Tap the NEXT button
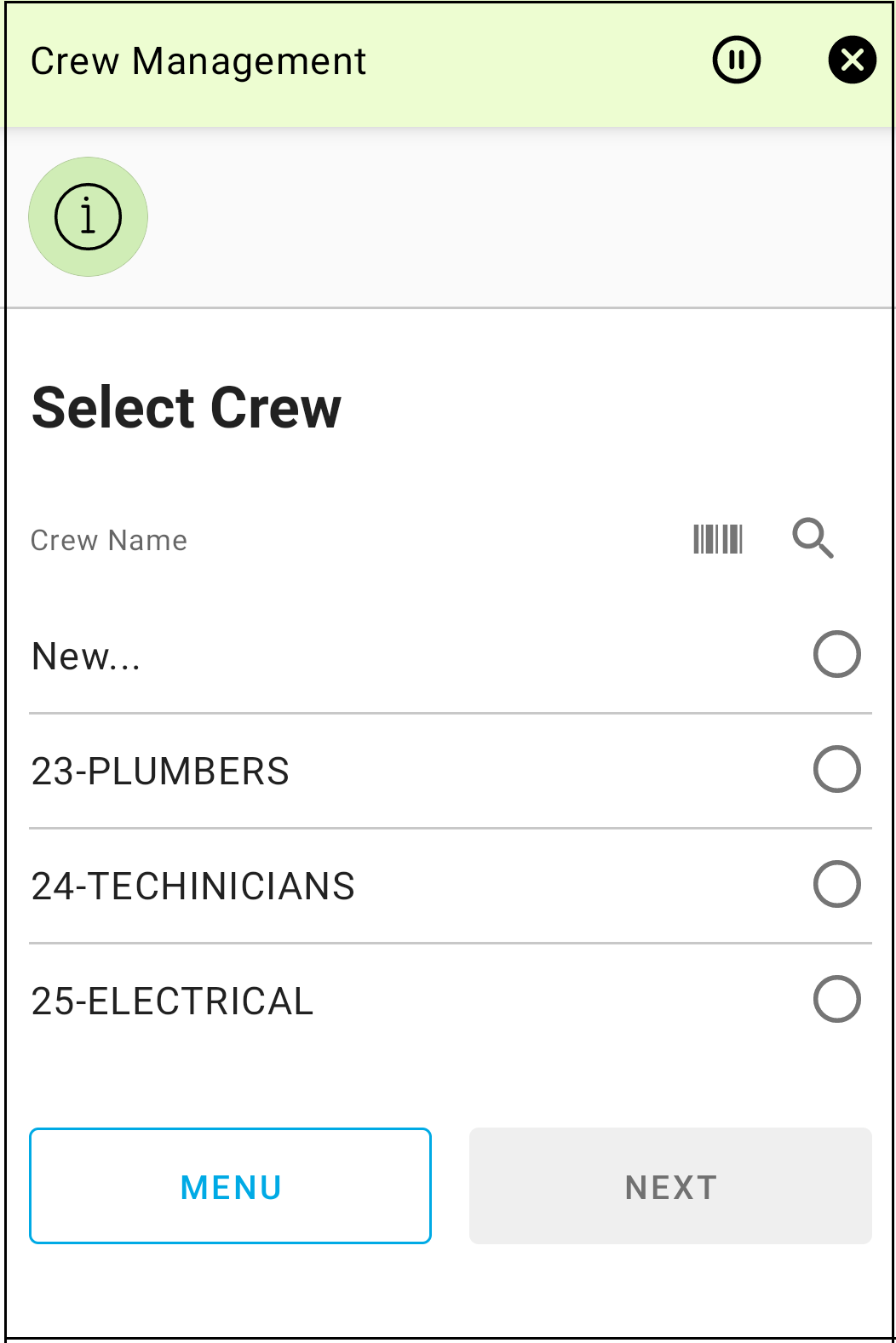 point(670,1186)
